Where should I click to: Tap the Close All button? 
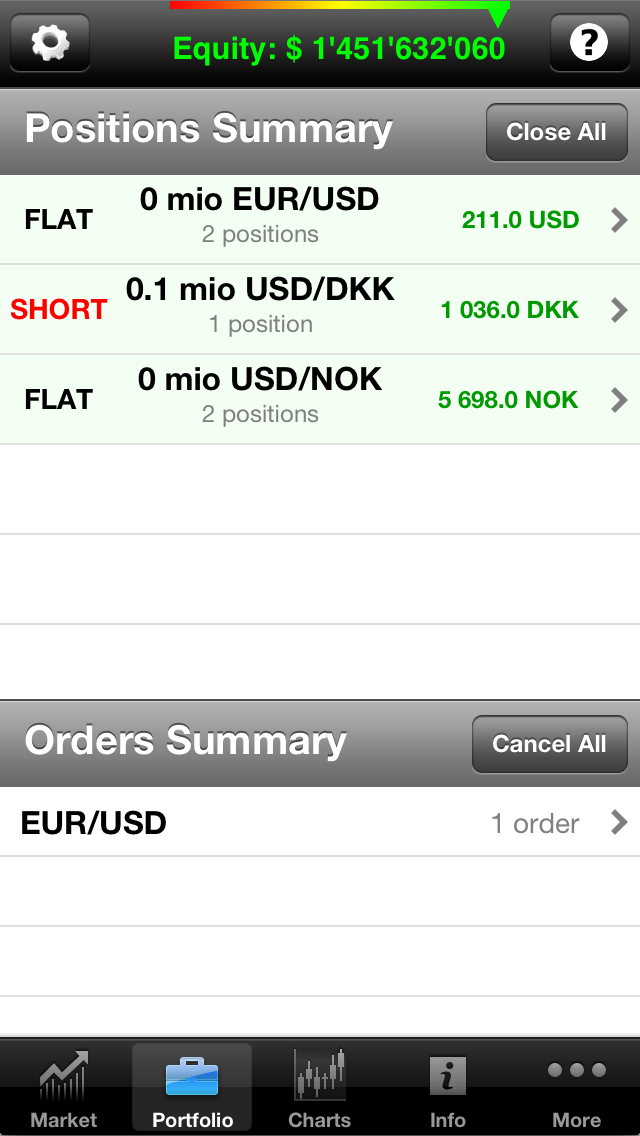point(557,132)
